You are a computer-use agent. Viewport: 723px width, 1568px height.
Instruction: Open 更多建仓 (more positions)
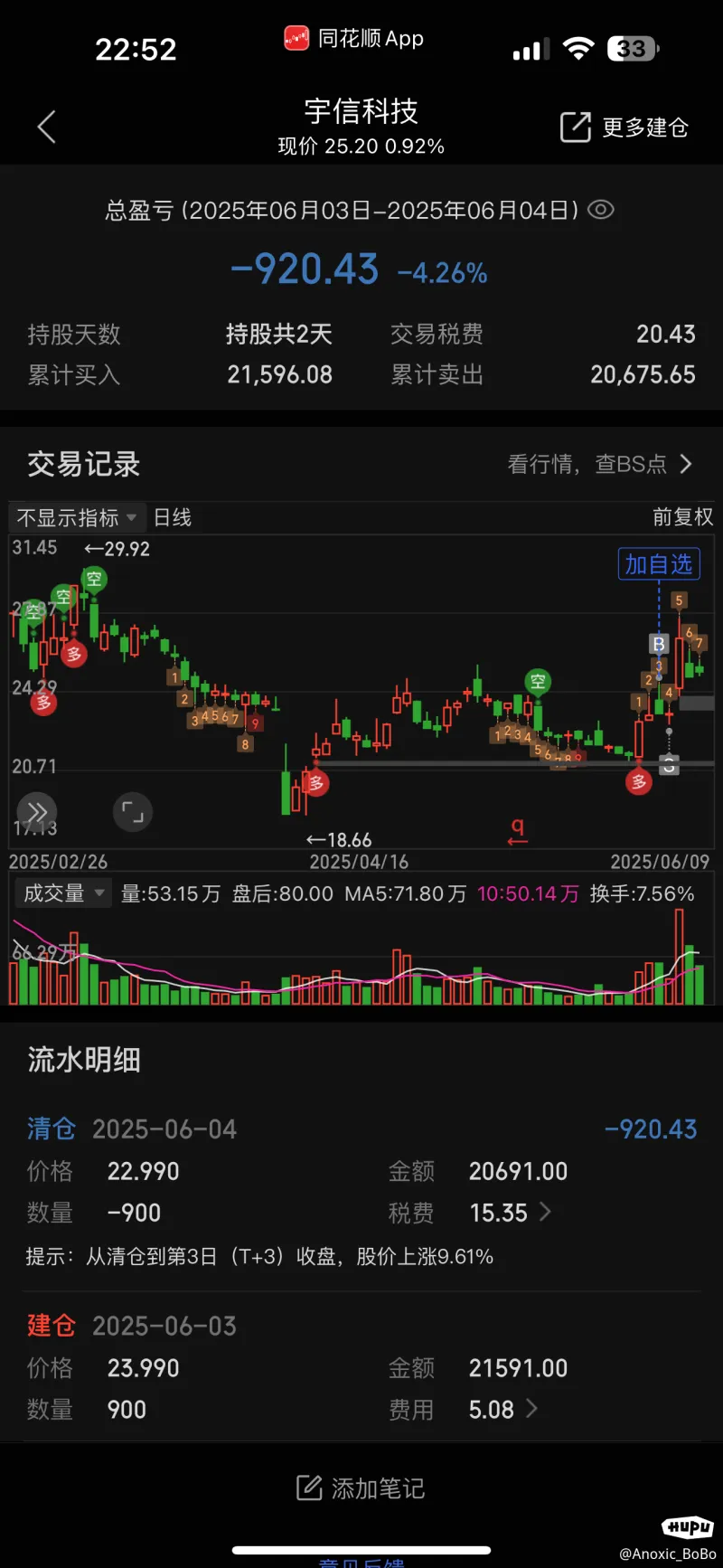(x=624, y=128)
